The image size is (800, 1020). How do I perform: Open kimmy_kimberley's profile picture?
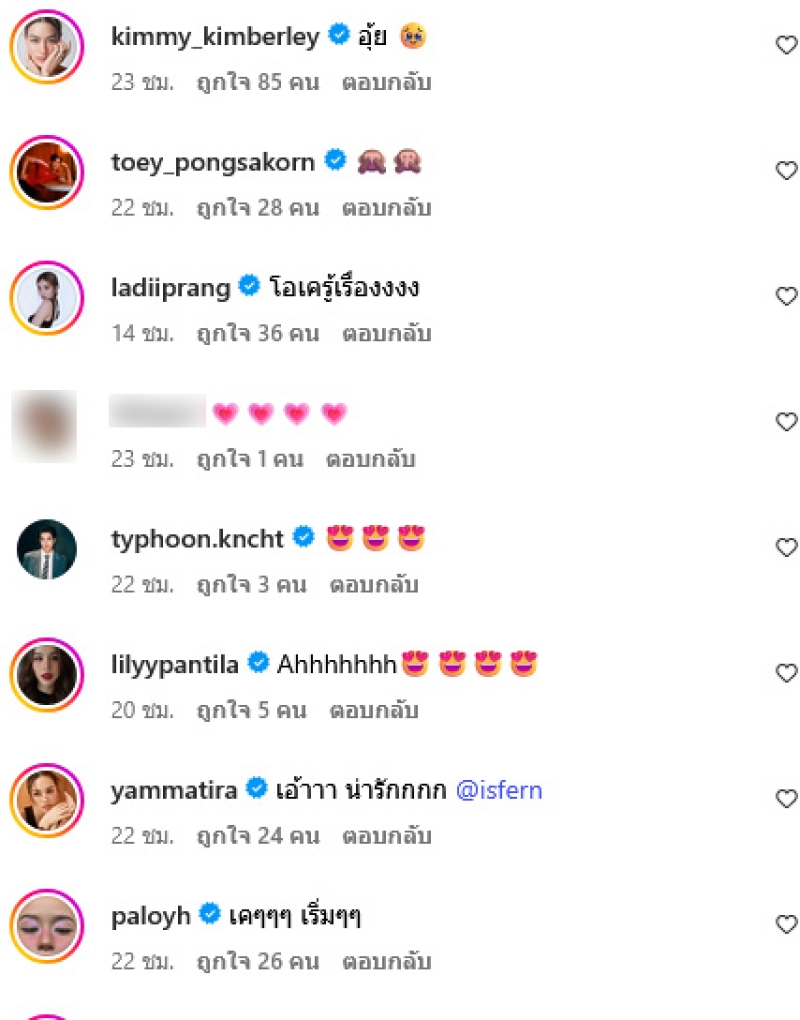(46, 46)
